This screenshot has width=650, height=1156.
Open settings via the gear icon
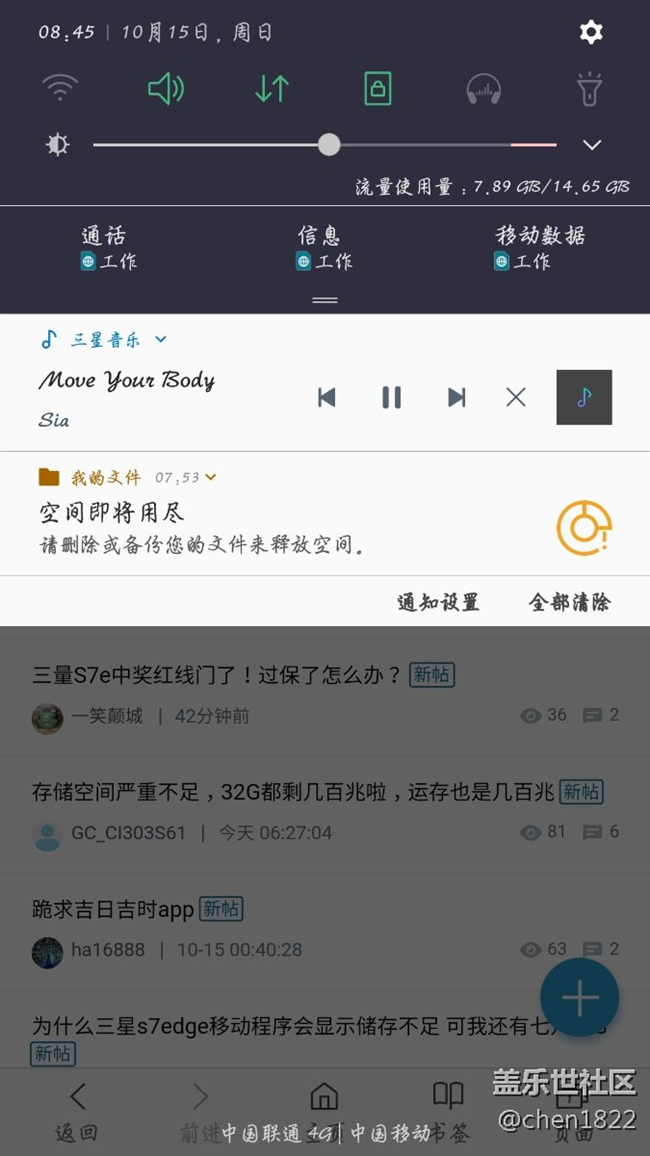(x=591, y=32)
